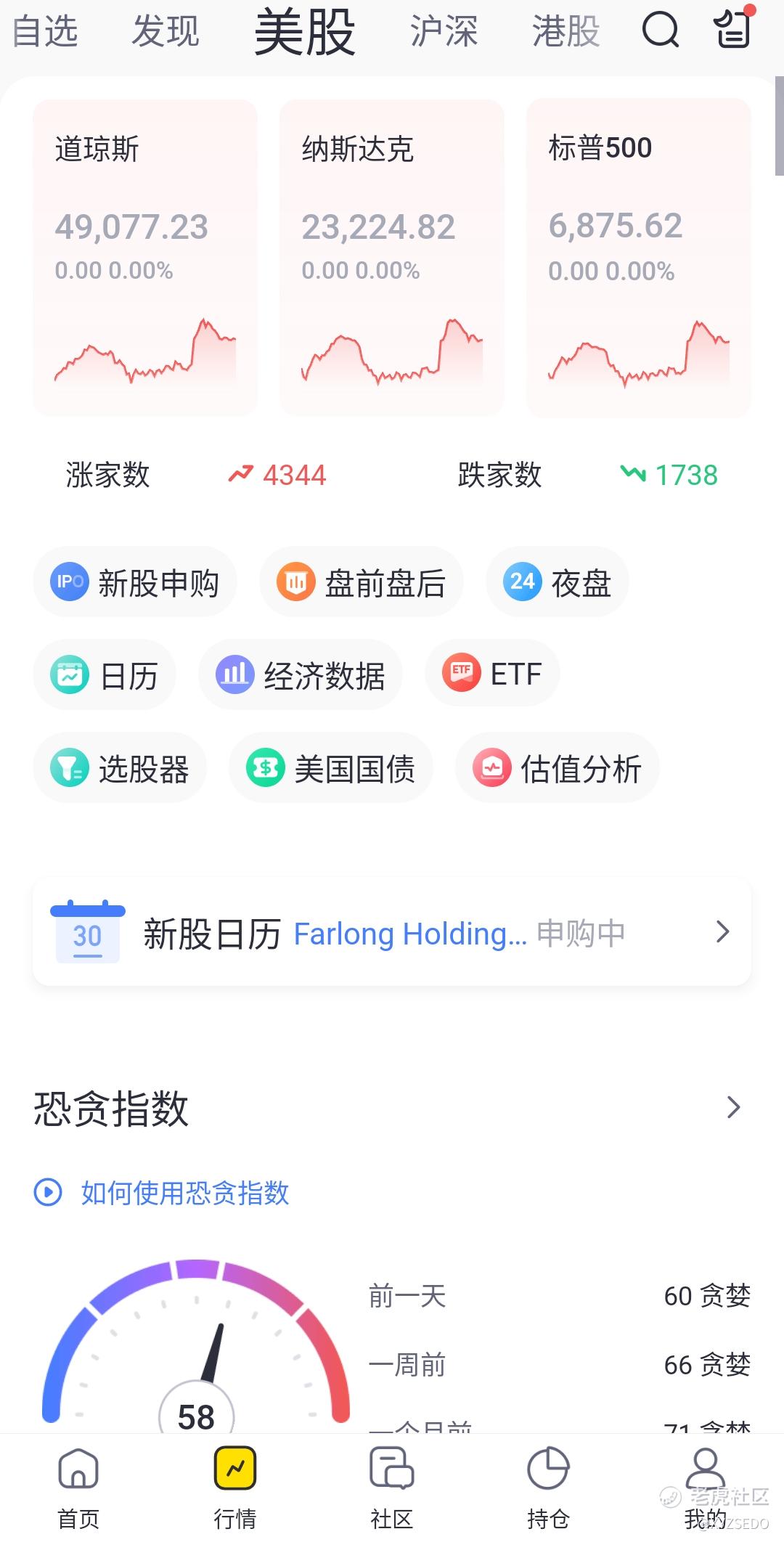Switch to the 港股 tab
Viewport: 784px width, 1542px height.
pos(565,32)
